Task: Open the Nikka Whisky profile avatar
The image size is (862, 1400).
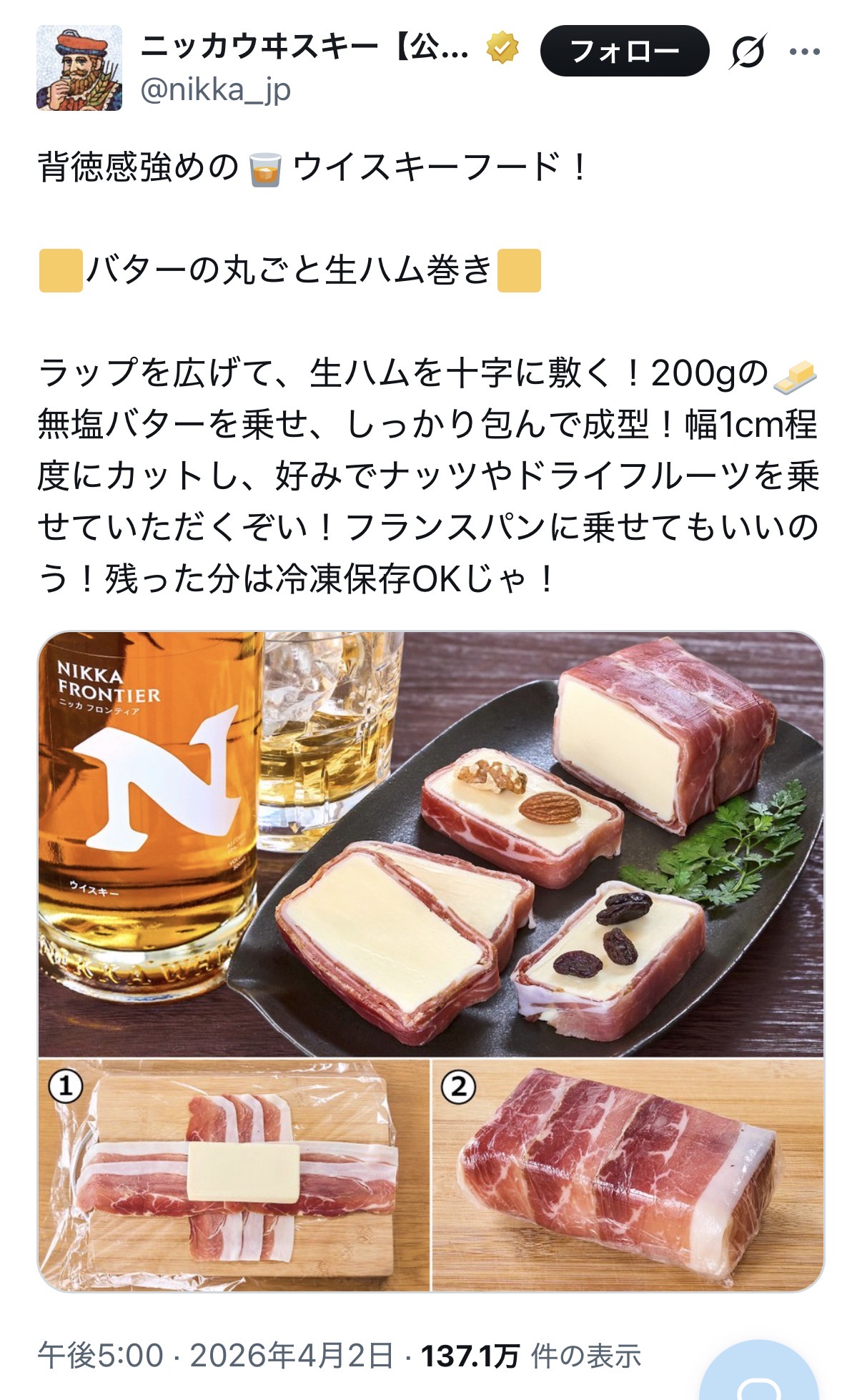Action: [79, 68]
